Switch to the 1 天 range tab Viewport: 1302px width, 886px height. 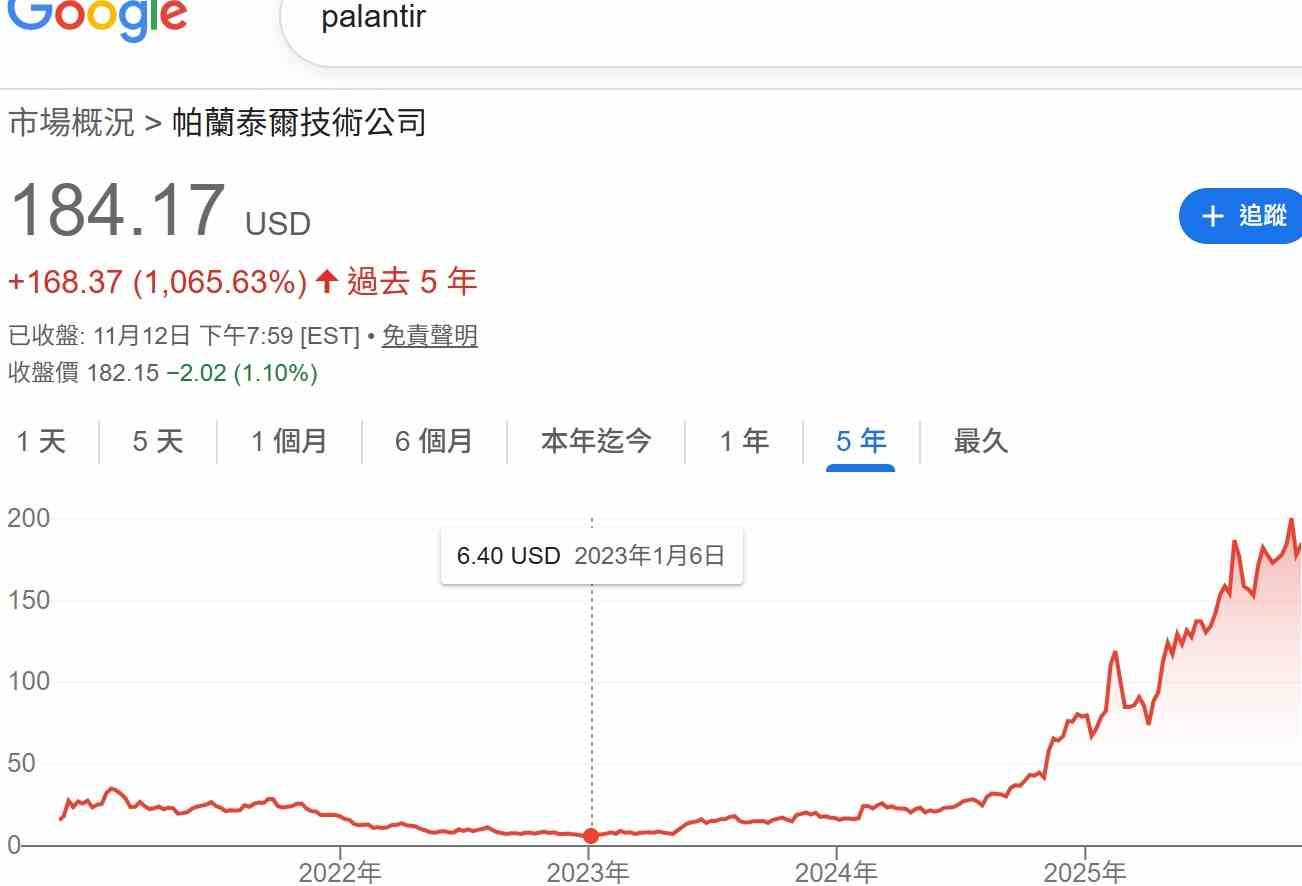click(x=42, y=441)
